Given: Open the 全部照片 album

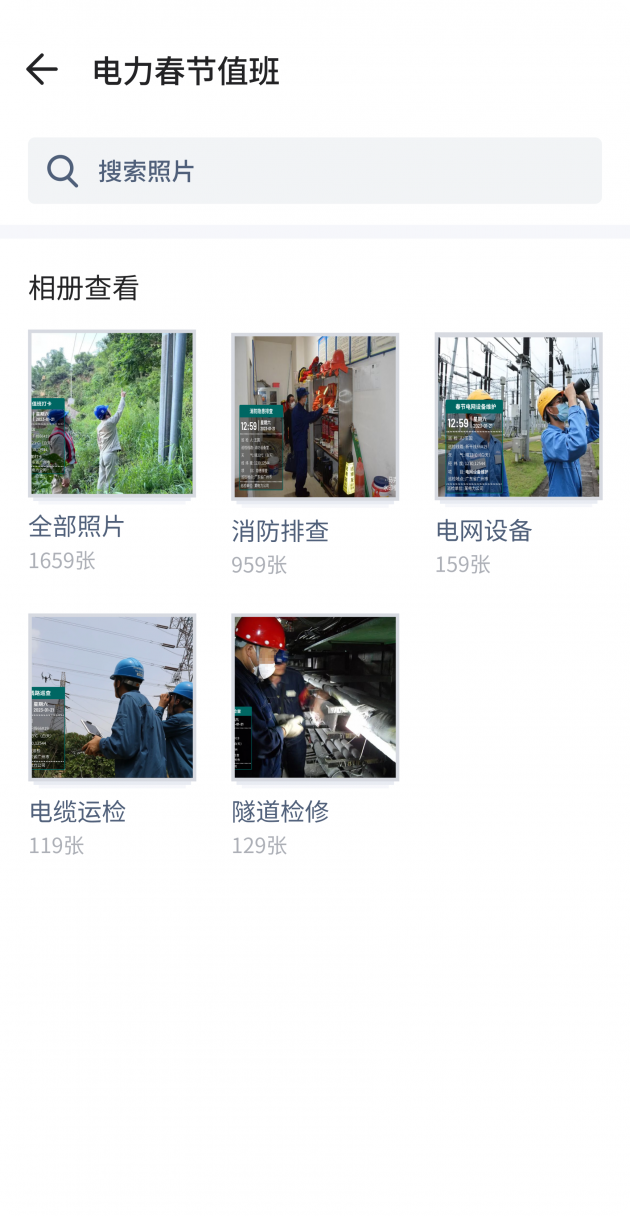Looking at the screenshot, I should 112,413.
